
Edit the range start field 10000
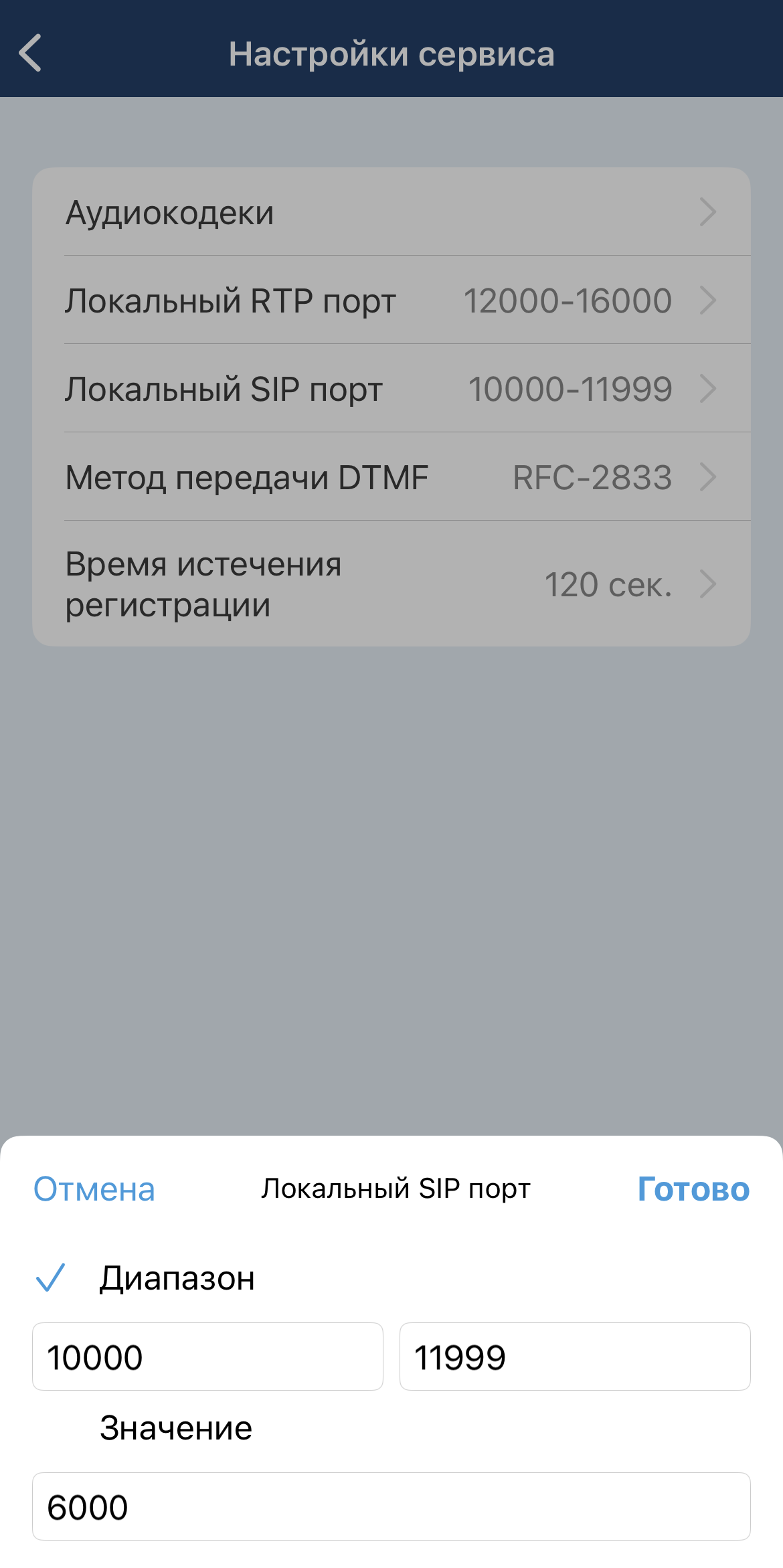click(x=207, y=1357)
